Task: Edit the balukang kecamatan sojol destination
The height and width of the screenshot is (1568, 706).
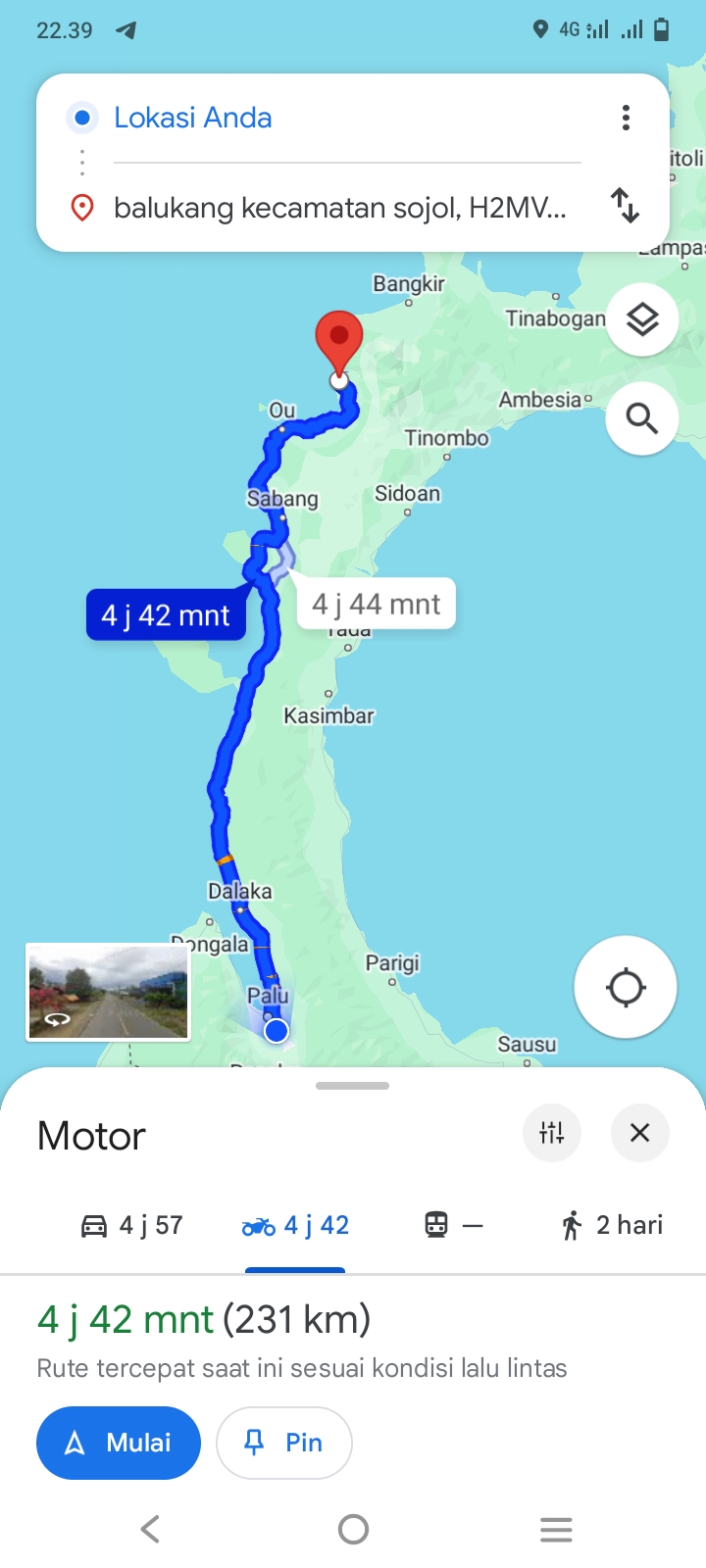Action: 347,208
